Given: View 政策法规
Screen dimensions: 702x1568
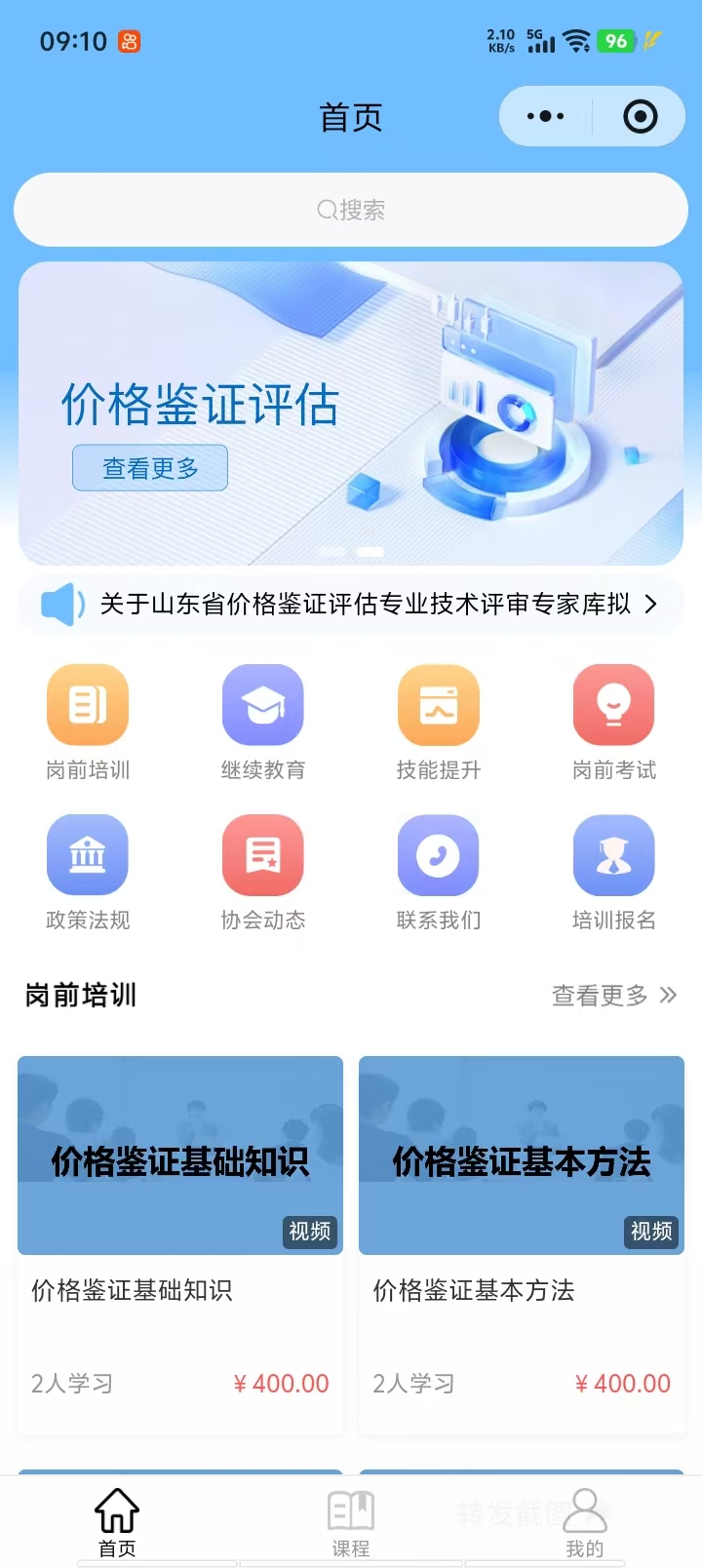Looking at the screenshot, I should (x=88, y=855).
